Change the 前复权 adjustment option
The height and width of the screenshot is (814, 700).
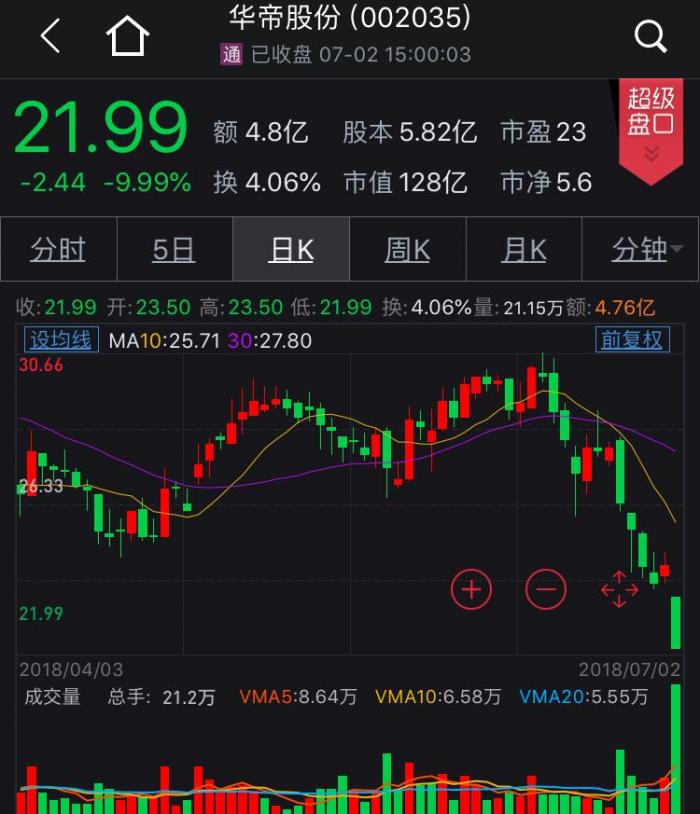[631, 340]
